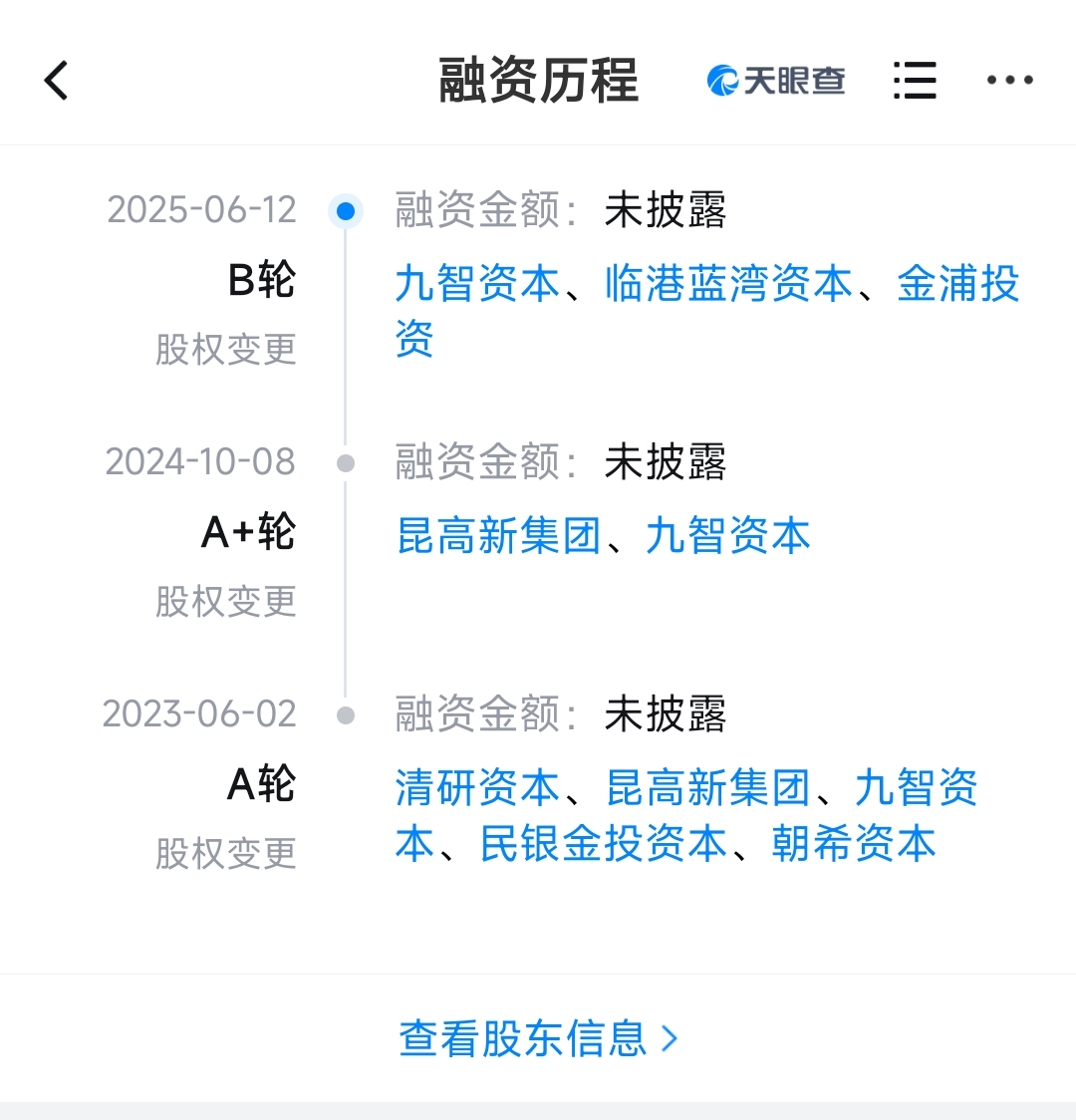Screen dimensions: 1076x1120
Task: Click 查看股东信息 to view shareholders
Action: [525, 1037]
